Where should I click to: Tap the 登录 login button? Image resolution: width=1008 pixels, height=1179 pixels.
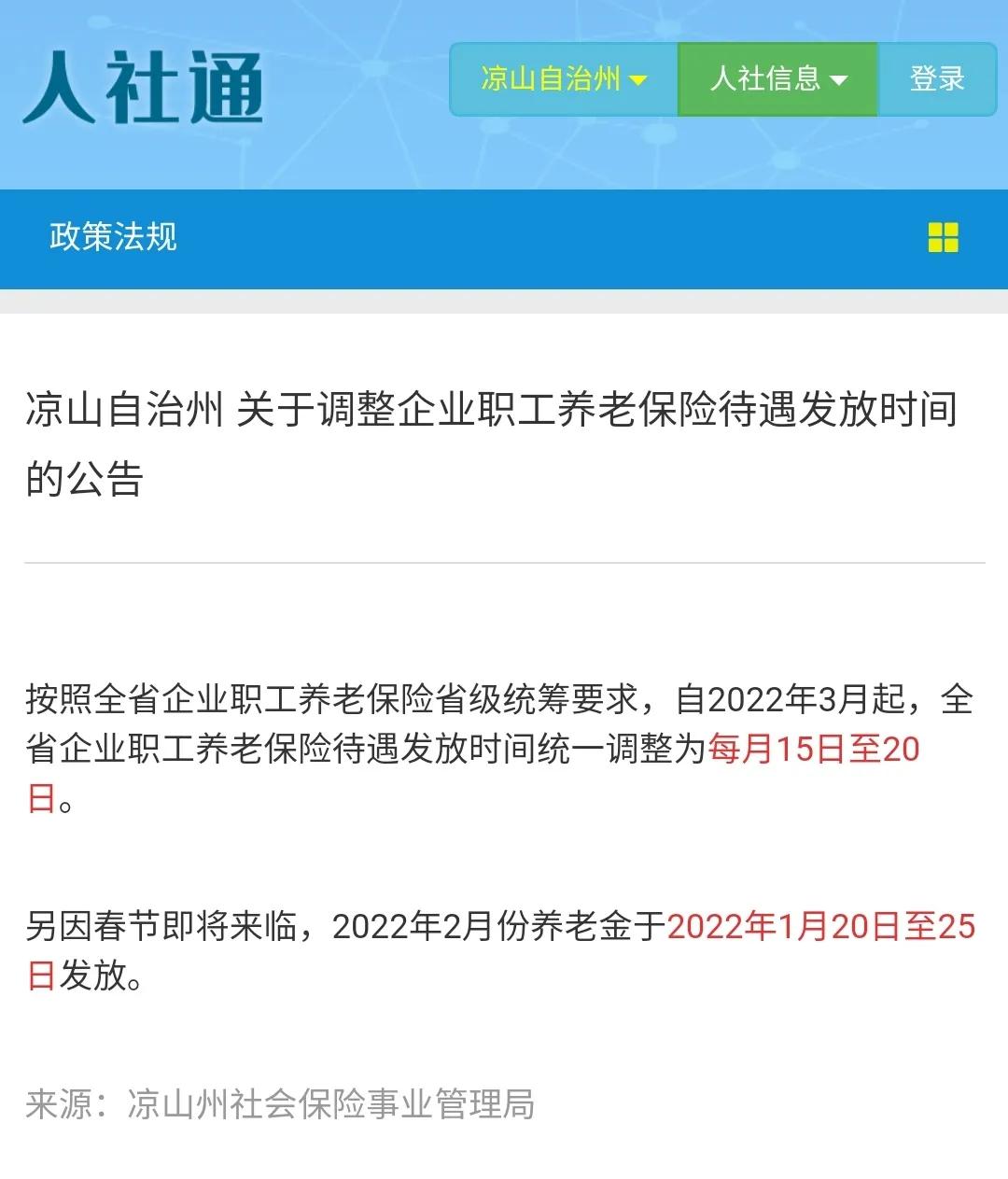937,79
